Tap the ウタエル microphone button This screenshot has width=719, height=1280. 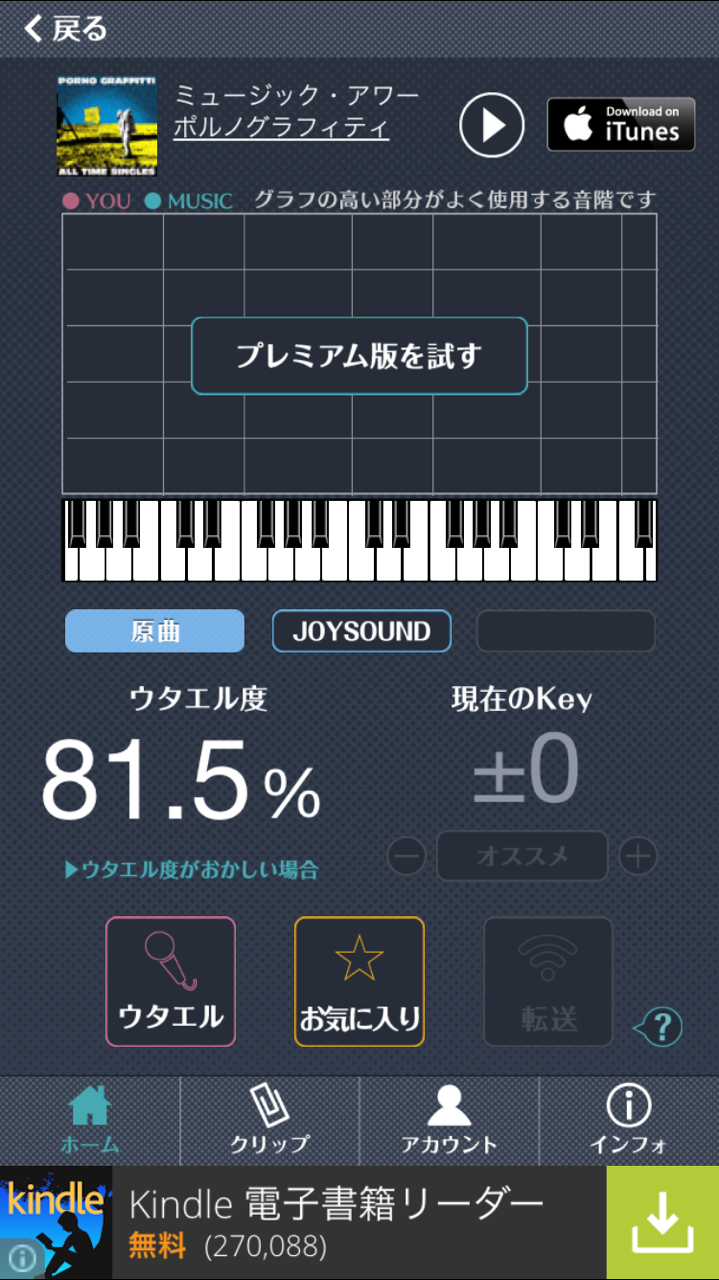170,981
